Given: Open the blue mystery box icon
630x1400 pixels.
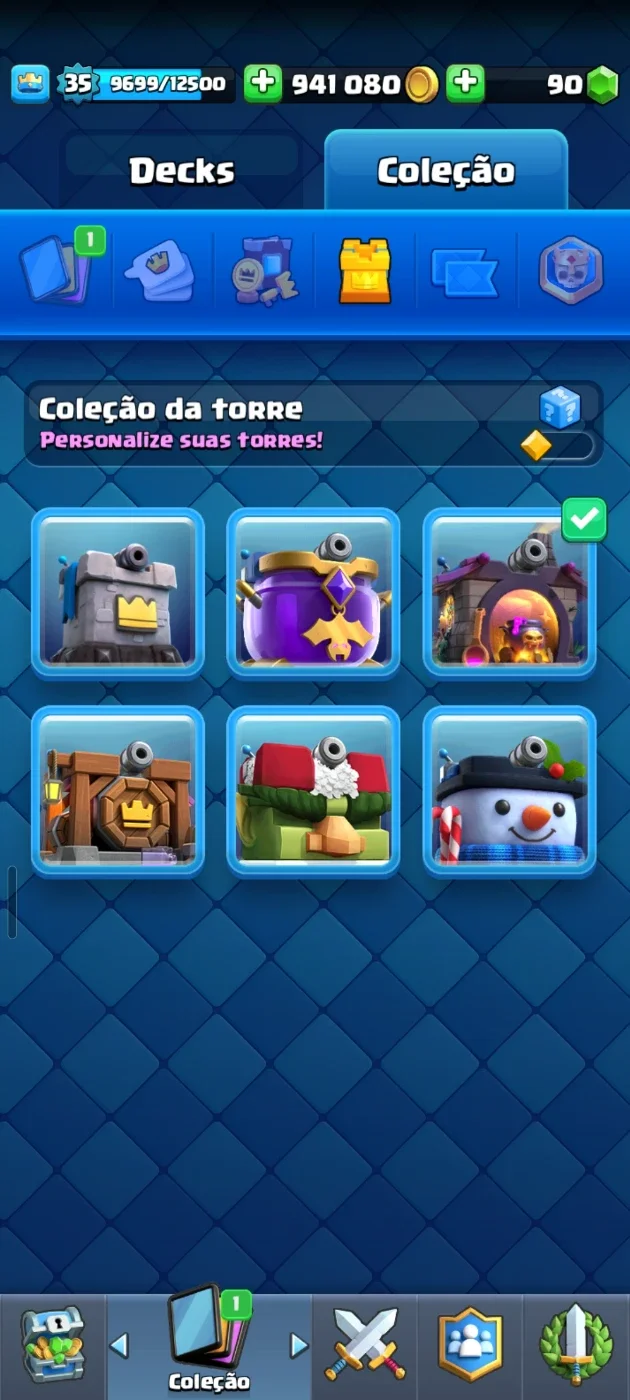Looking at the screenshot, I should [560, 408].
